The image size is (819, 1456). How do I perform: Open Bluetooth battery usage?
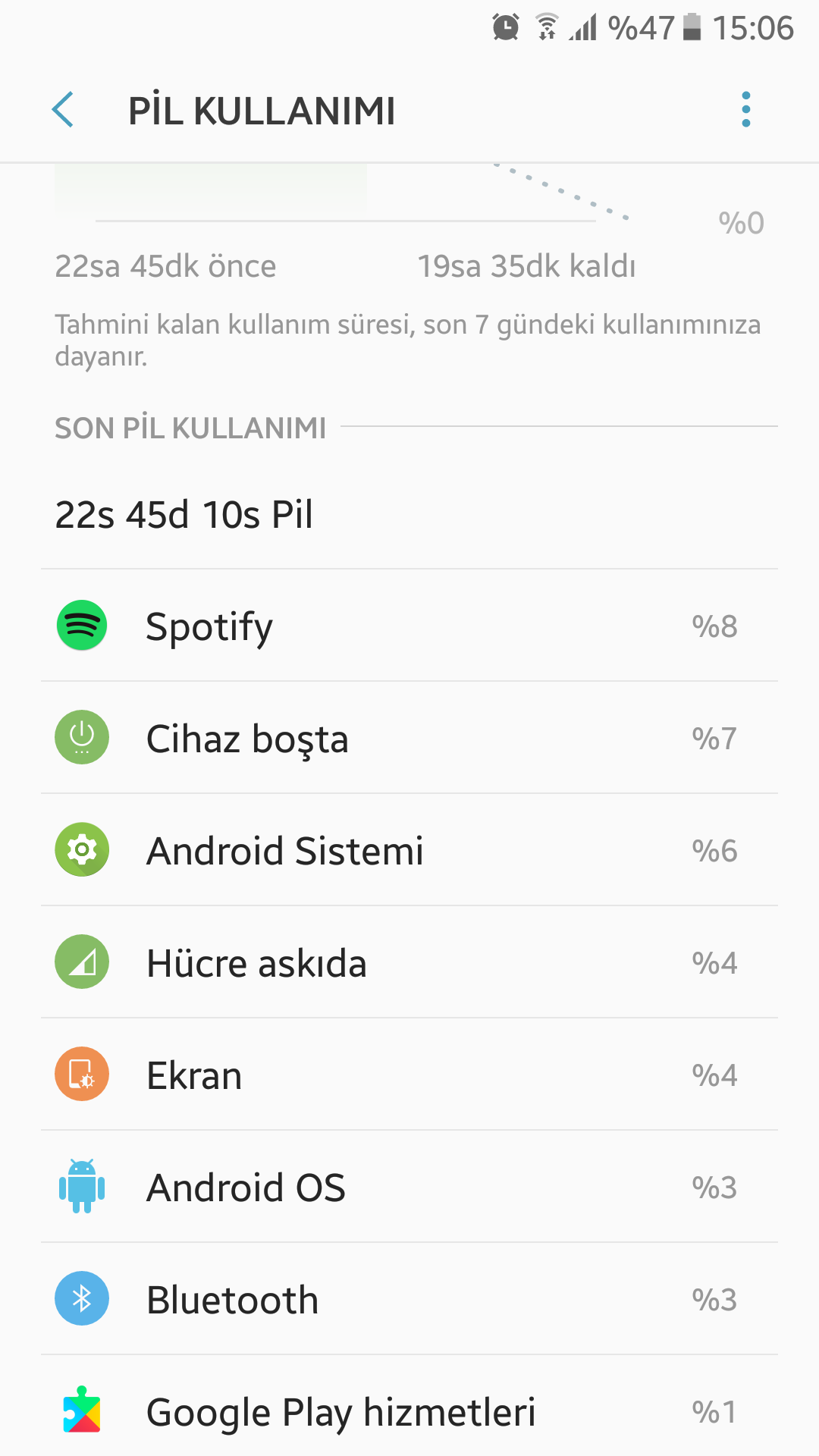(x=409, y=1299)
